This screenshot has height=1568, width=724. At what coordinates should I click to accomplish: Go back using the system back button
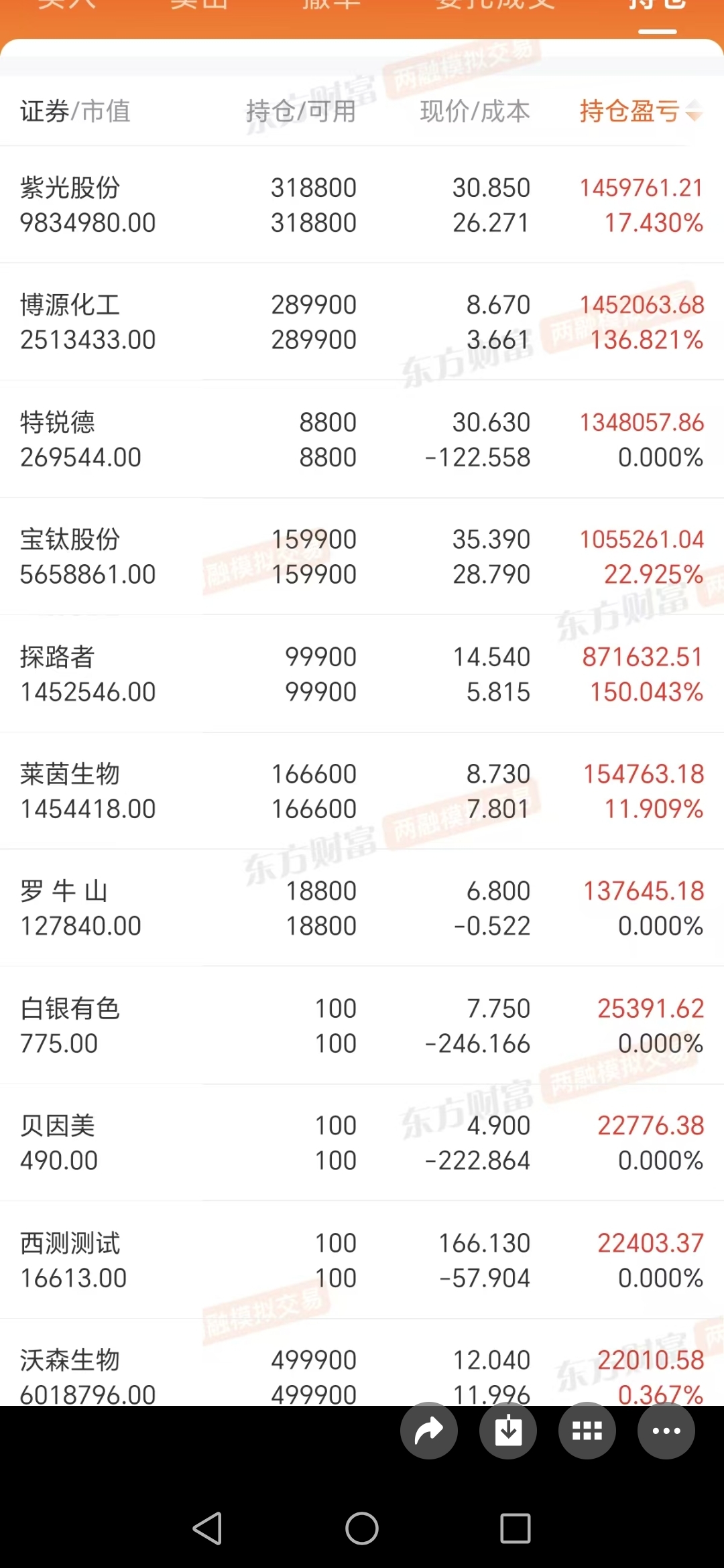(x=207, y=1528)
